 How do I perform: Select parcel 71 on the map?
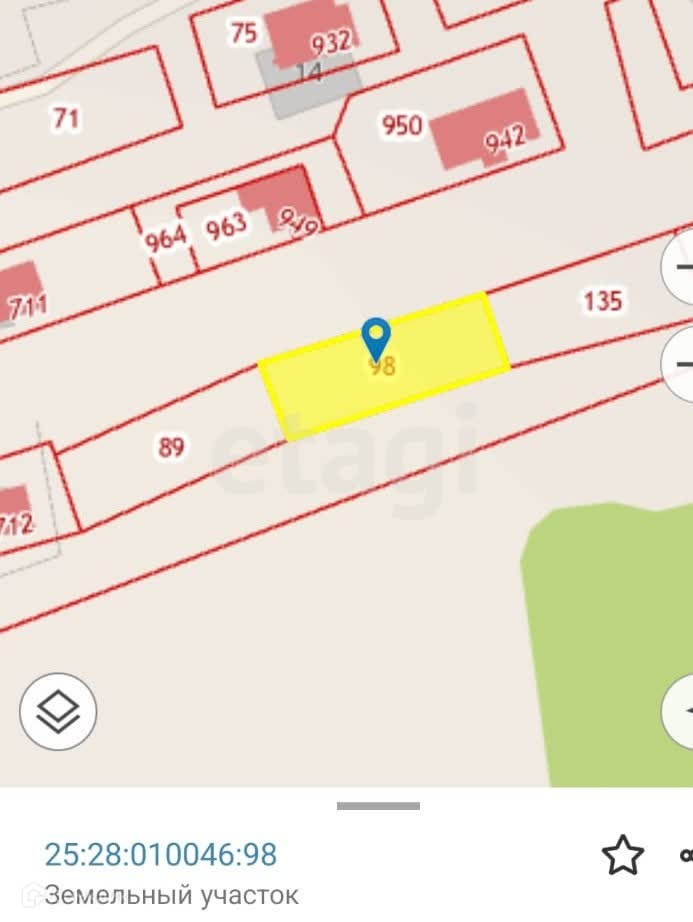(66, 119)
